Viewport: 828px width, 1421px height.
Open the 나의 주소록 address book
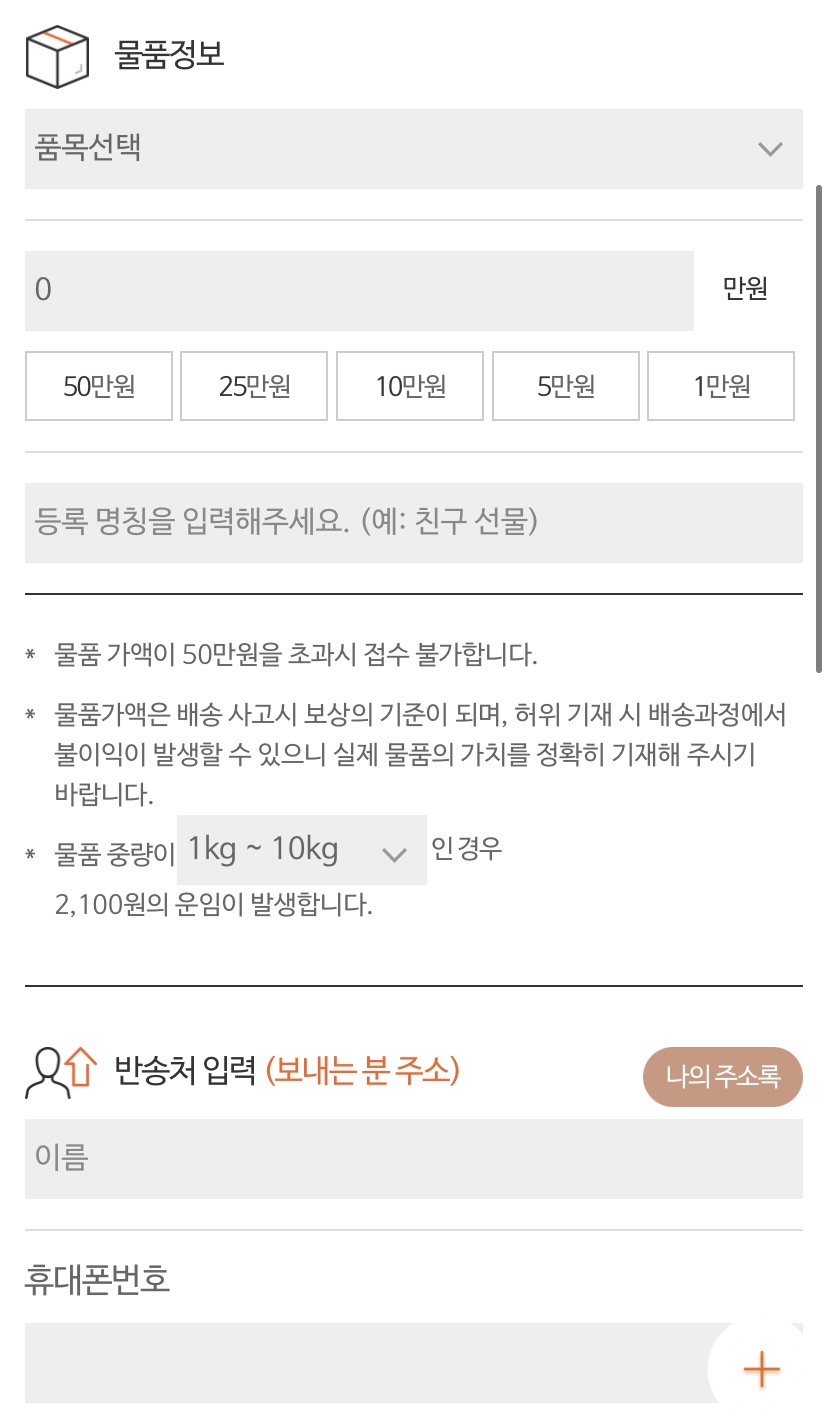(722, 1077)
